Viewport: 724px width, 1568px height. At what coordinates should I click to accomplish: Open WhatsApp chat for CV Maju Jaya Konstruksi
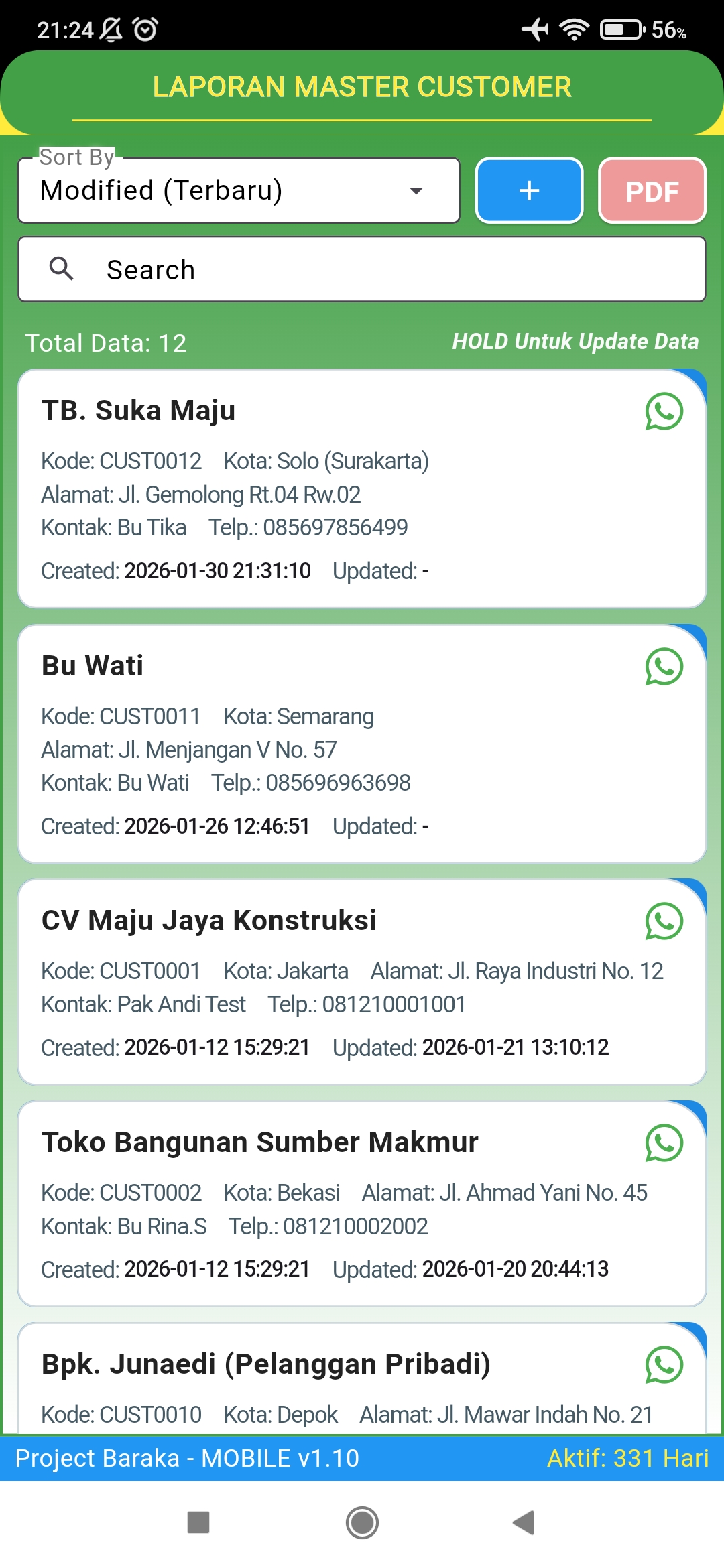(663, 922)
